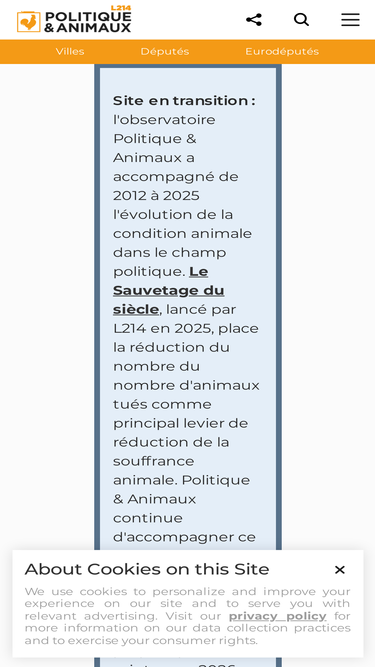The height and width of the screenshot is (667, 375).
Task: Open the Le Sauvetage du siècle link
Action: (x=169, y=291)
